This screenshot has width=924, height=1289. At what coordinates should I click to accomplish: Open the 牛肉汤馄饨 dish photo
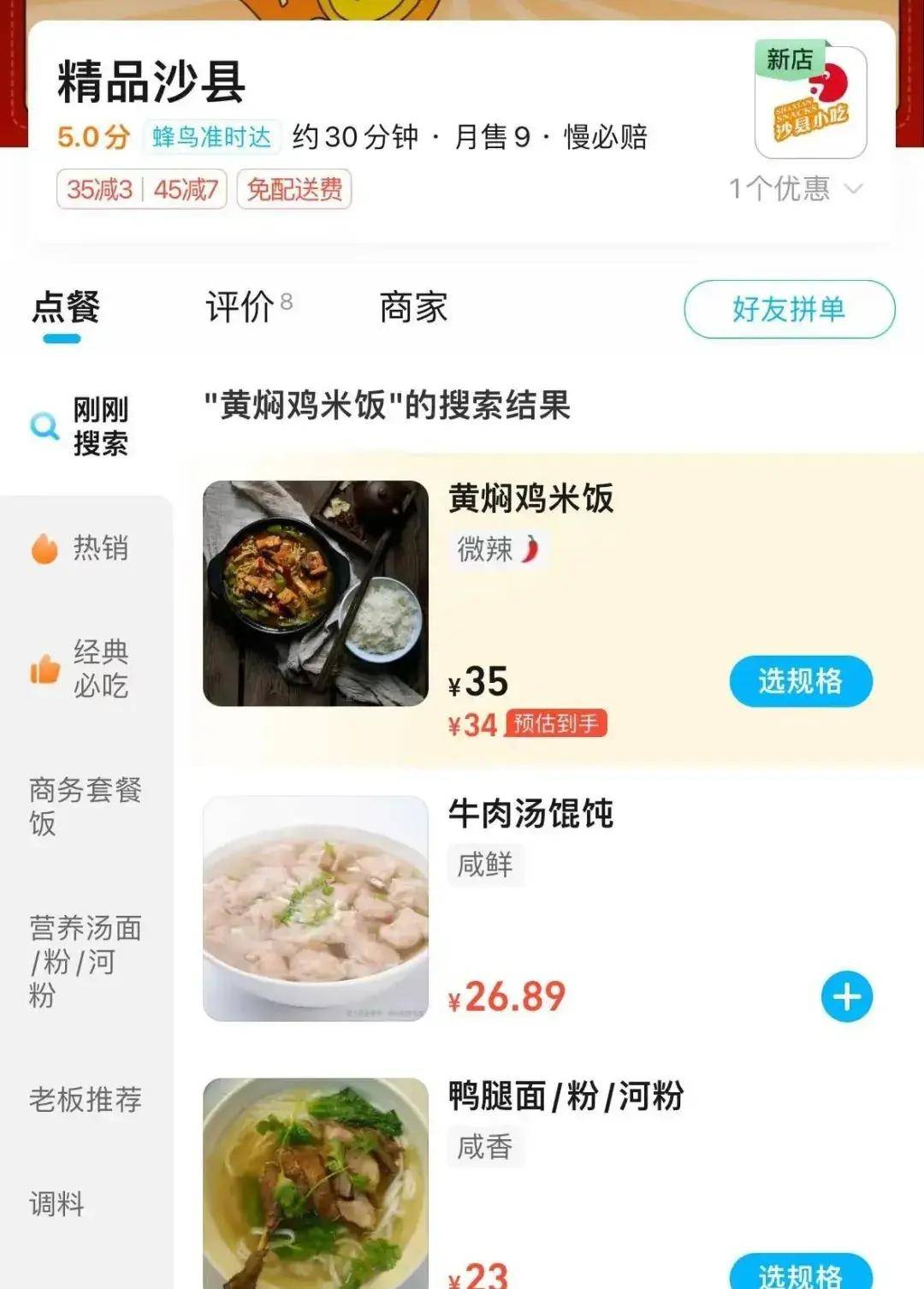click(x=316, y=908)
